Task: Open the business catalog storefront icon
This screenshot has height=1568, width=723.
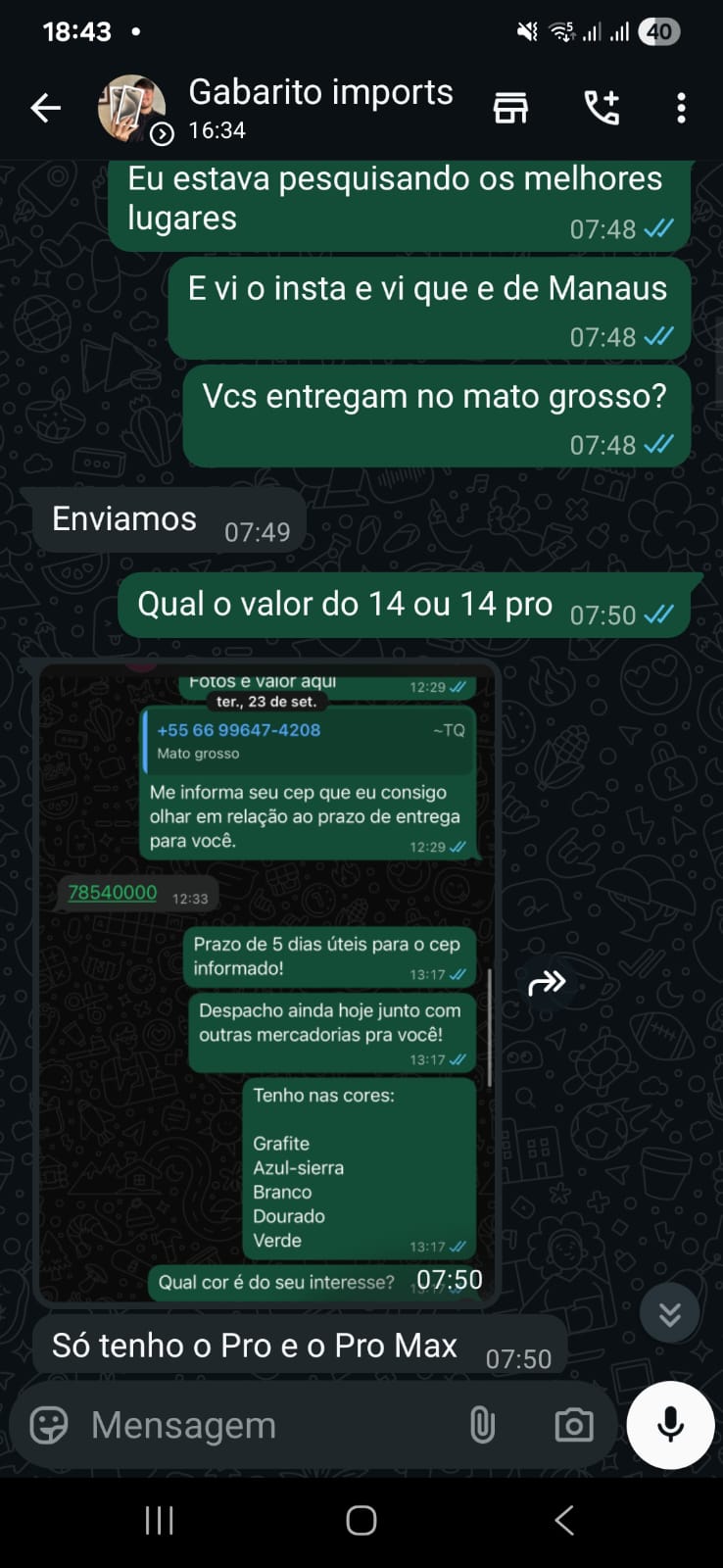Action: pyautogui.click(x=510, y=108)
